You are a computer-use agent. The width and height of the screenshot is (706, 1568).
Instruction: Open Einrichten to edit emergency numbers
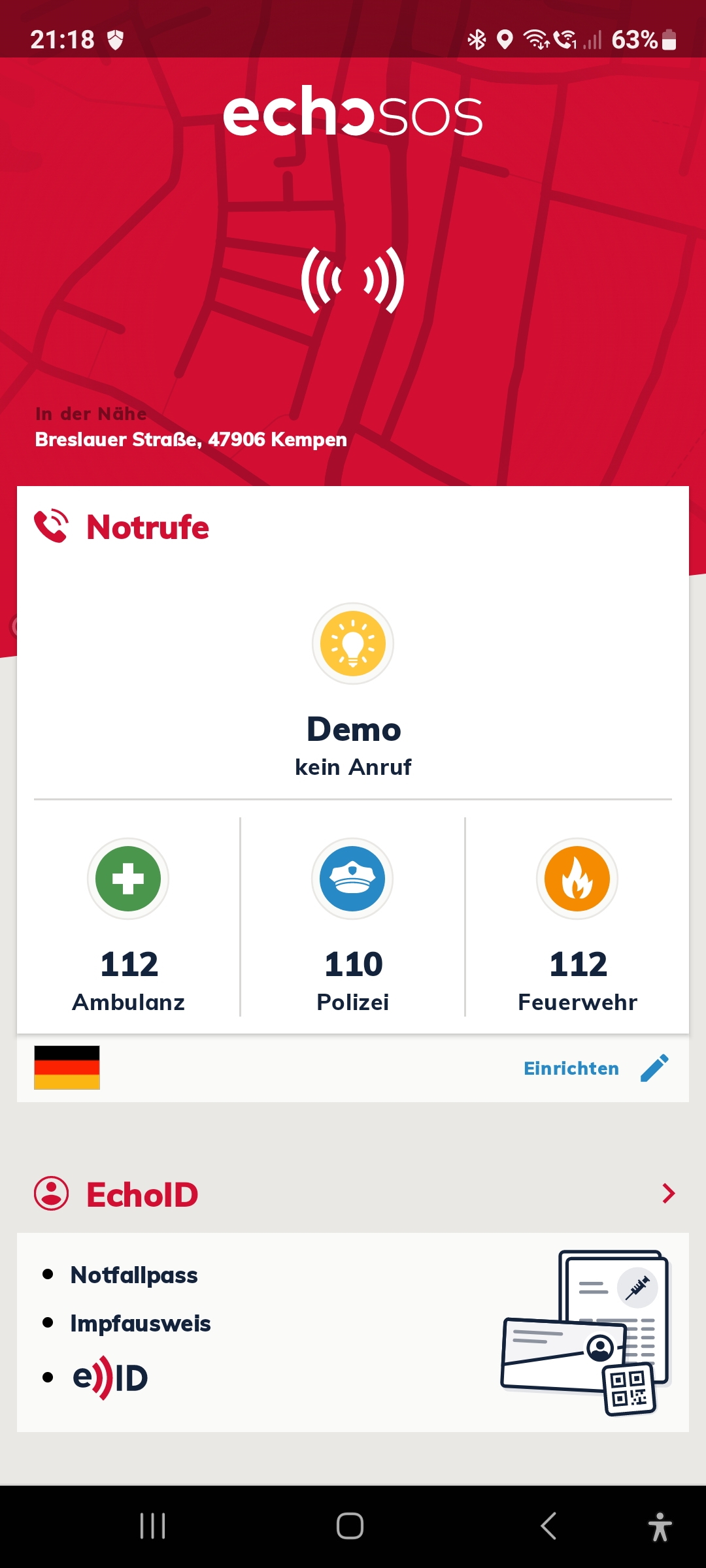click(595, 1068)
